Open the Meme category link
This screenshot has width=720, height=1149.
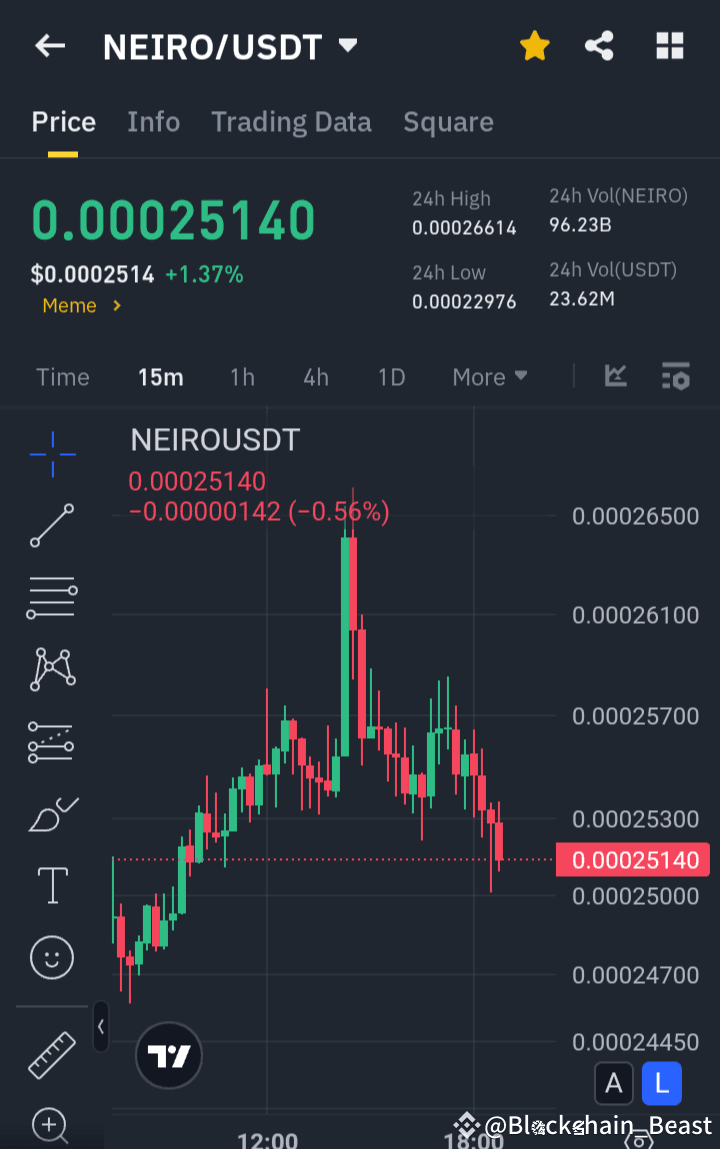[81, 306]
